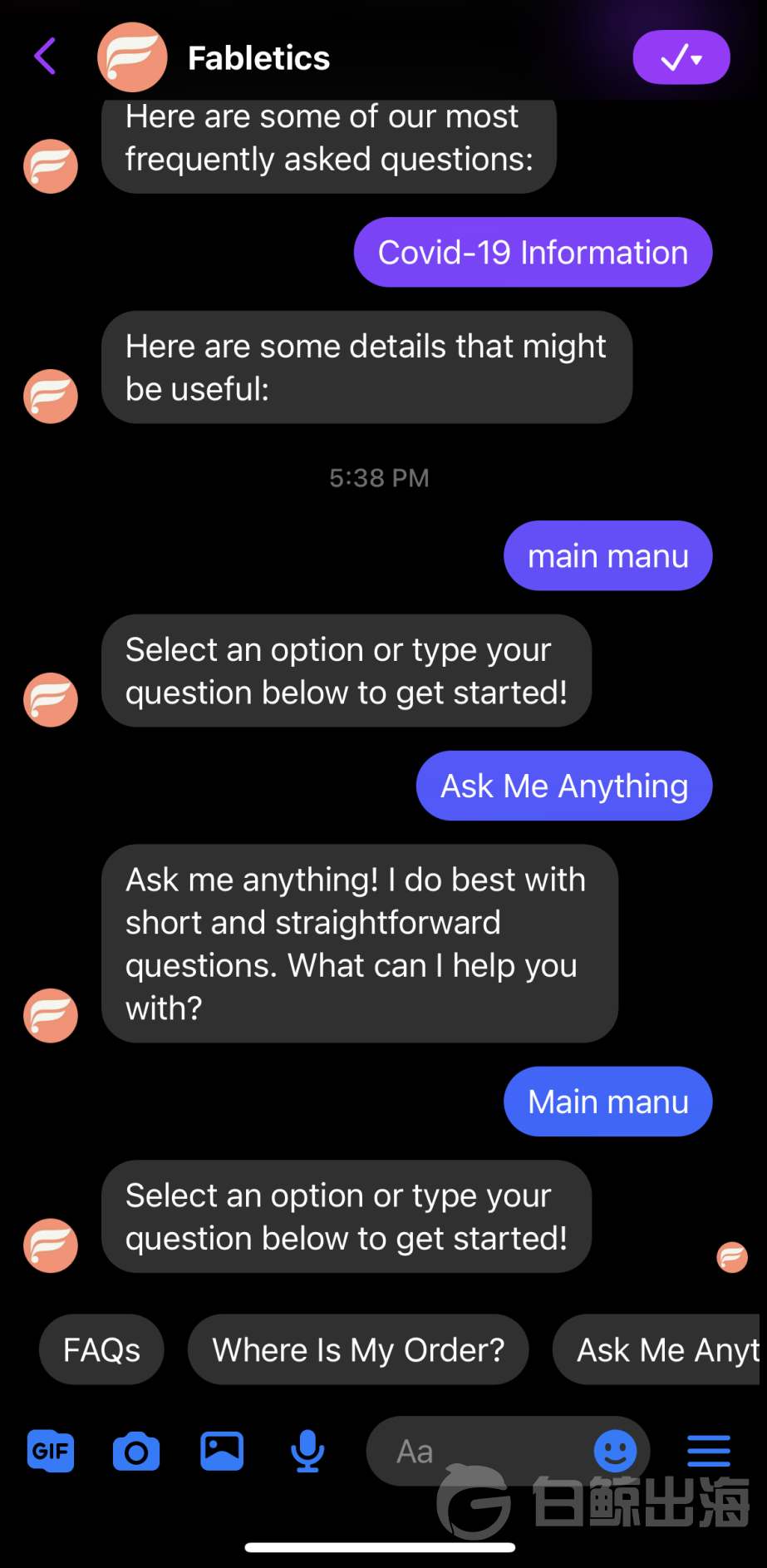767x1568 pixels.
Task: Open options on the Ask Me Anything bubble
Action: 563,785
